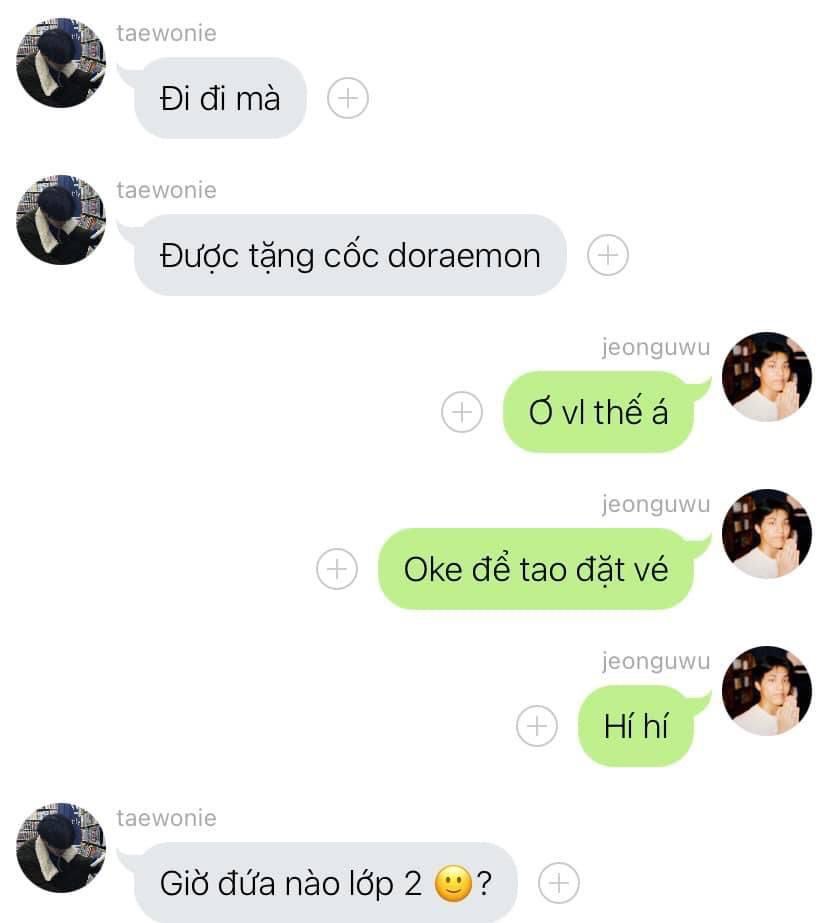Tap the plus icon beside "Giờ đứa nào lớp 2"
This screenshot has height=923, width=828.
[x=559, y=883]
